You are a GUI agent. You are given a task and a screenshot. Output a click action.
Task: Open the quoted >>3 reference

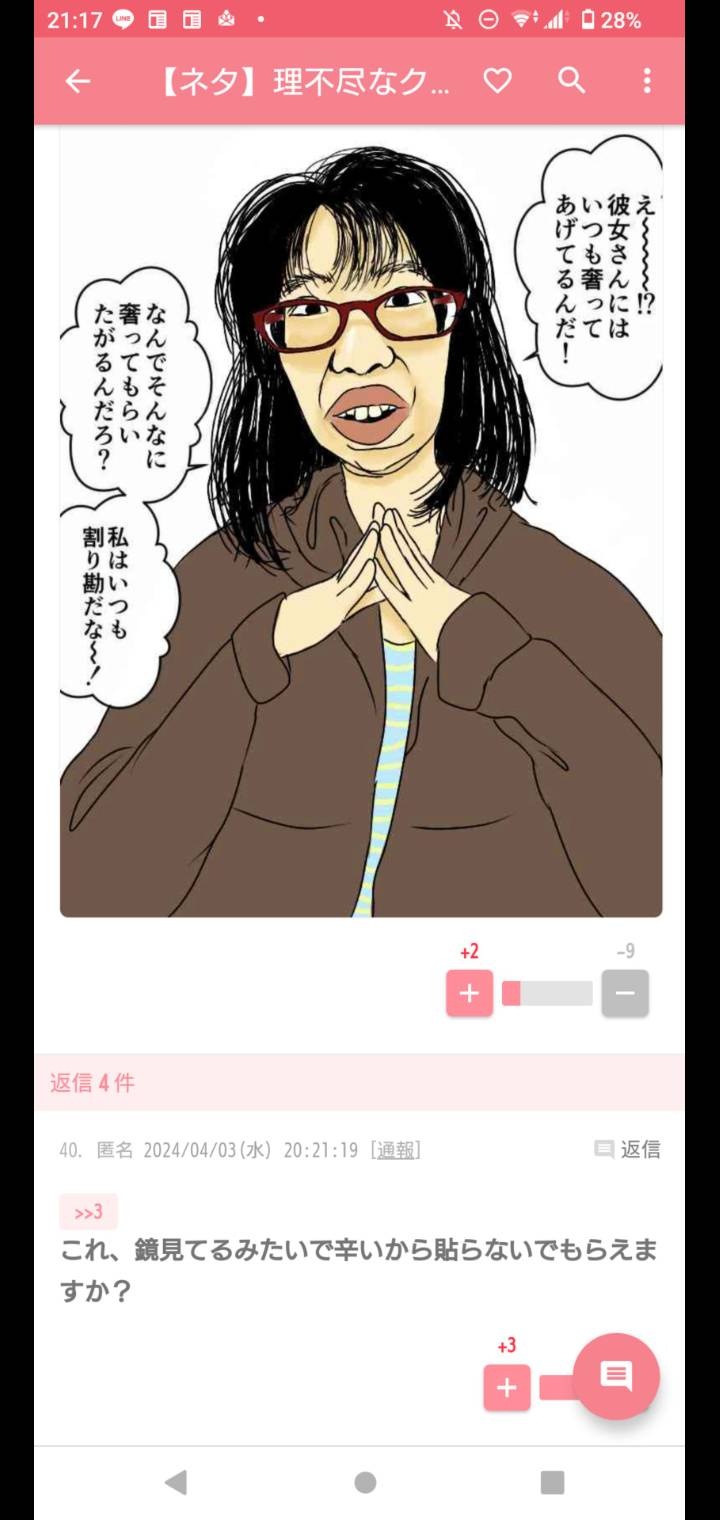pyautogui.click(x=88, y=1212)
